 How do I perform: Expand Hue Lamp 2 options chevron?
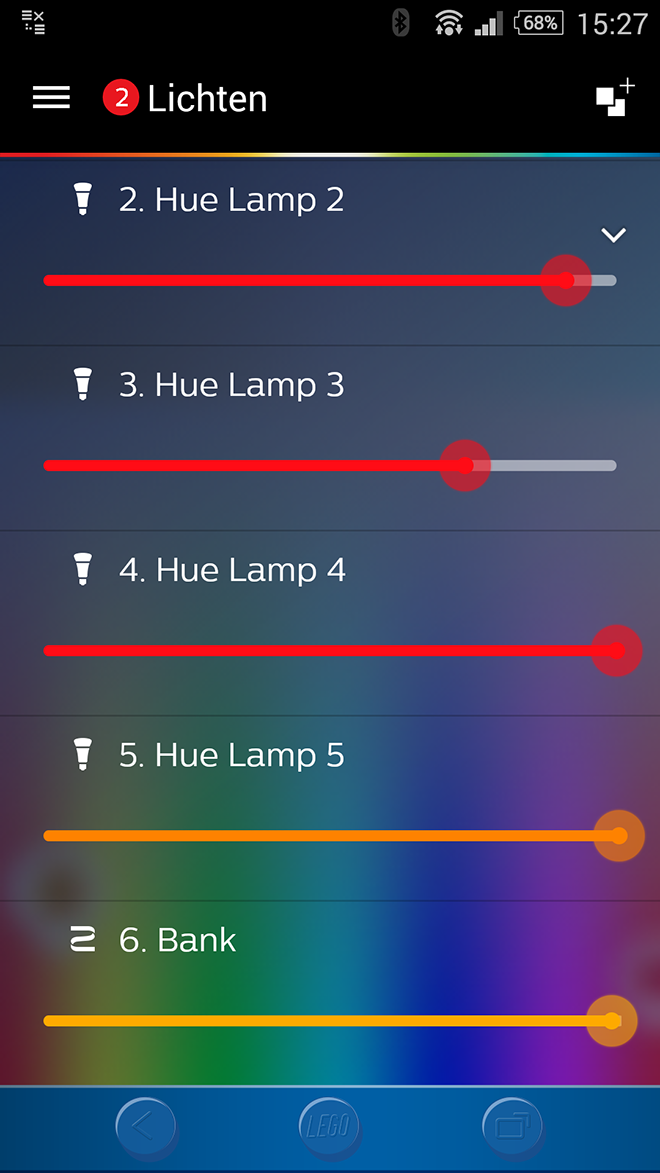tap(614, 235)
